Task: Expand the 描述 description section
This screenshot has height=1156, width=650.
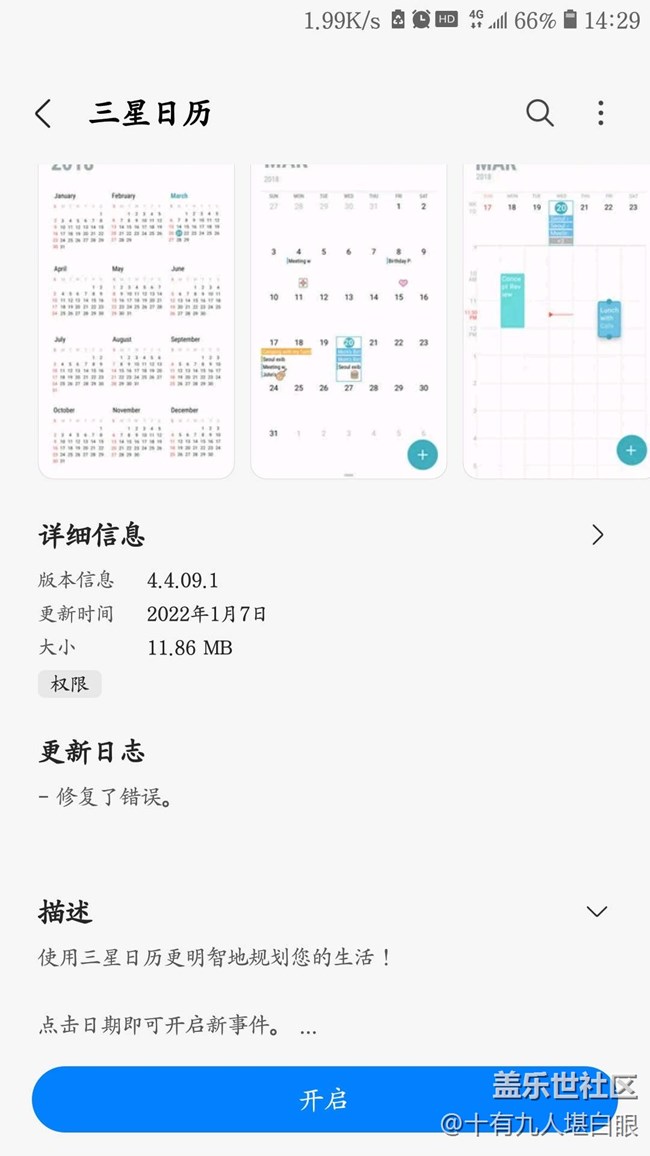Action: pos(597,911)
